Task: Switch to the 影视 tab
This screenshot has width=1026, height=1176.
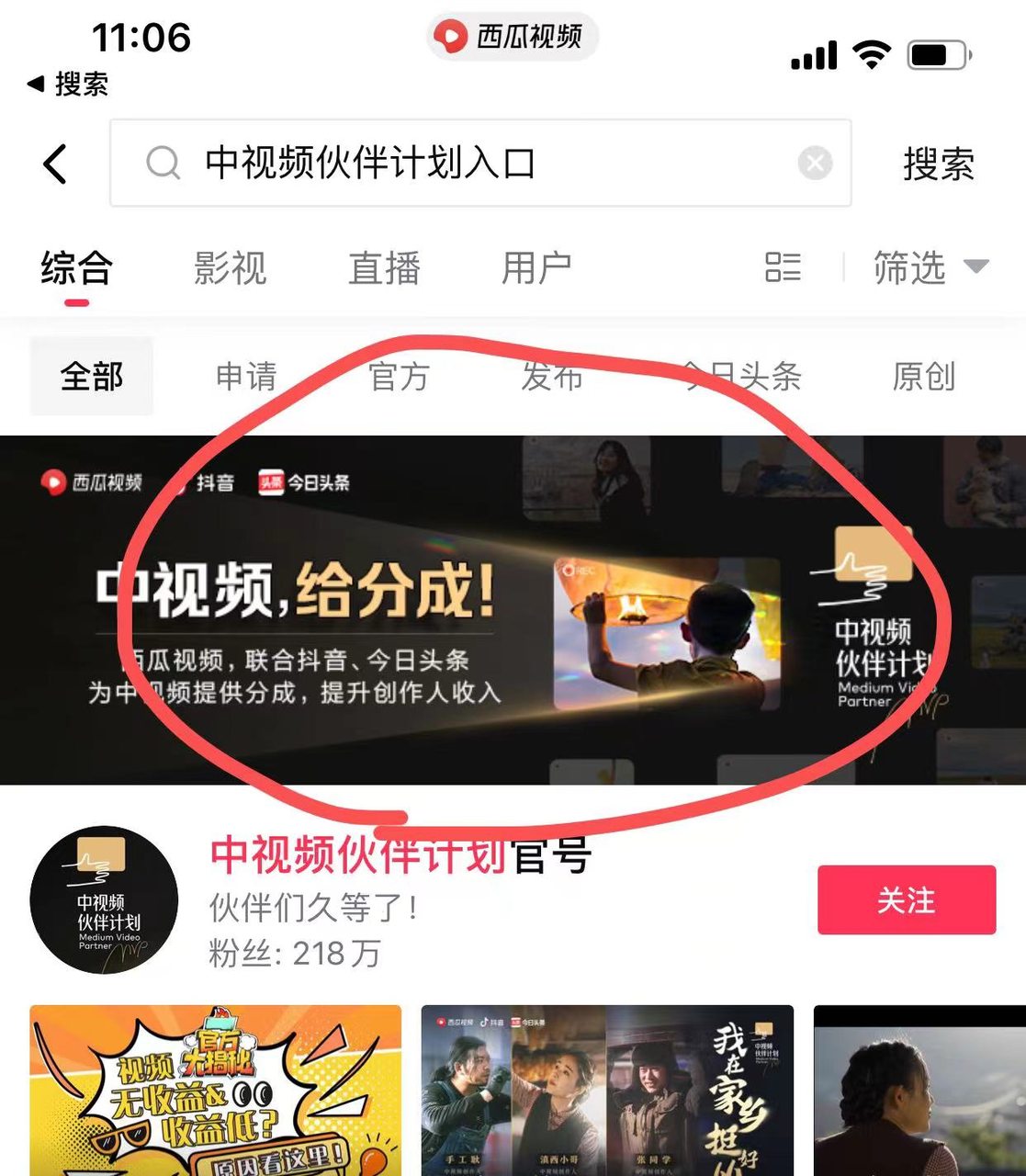Action: [231, 268]
